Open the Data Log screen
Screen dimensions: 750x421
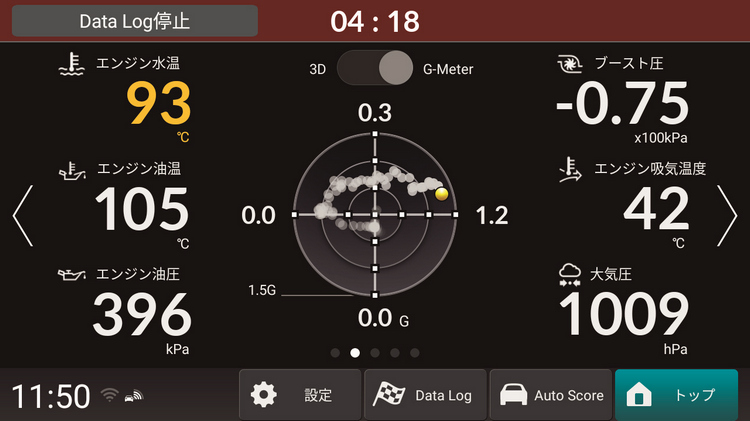tap(425, 395)
